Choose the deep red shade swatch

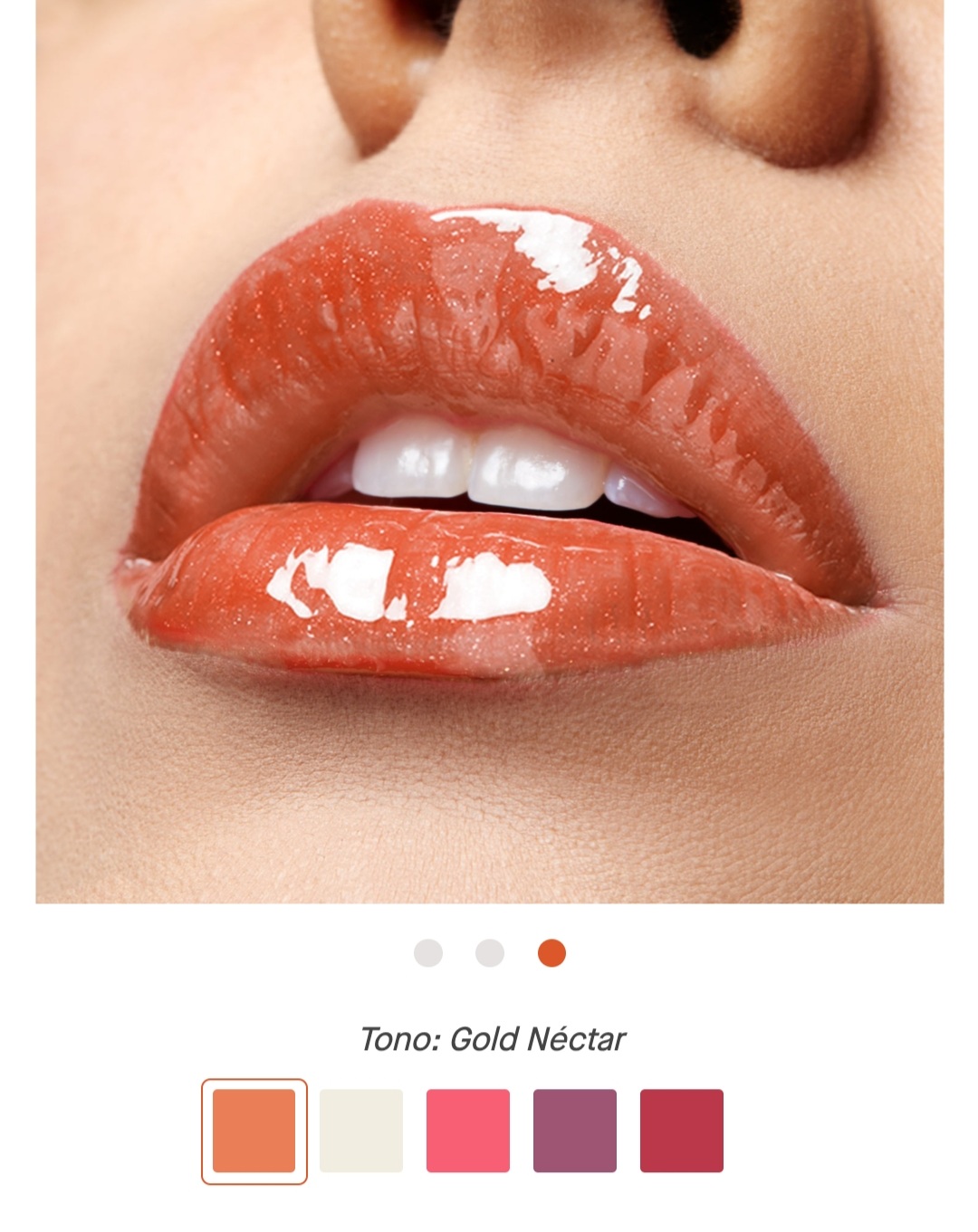[681, 1131]
